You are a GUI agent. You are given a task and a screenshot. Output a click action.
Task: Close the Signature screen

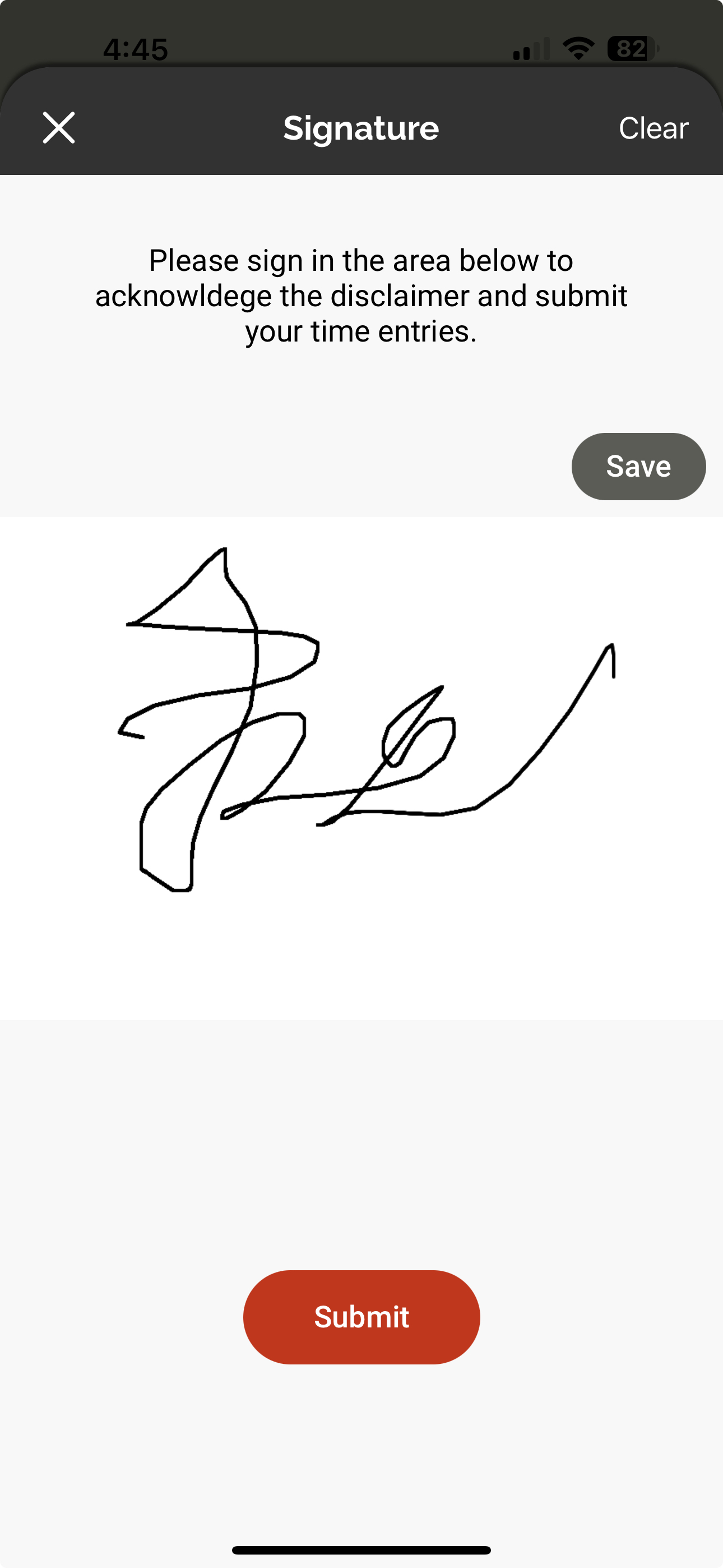pos(59,128)
